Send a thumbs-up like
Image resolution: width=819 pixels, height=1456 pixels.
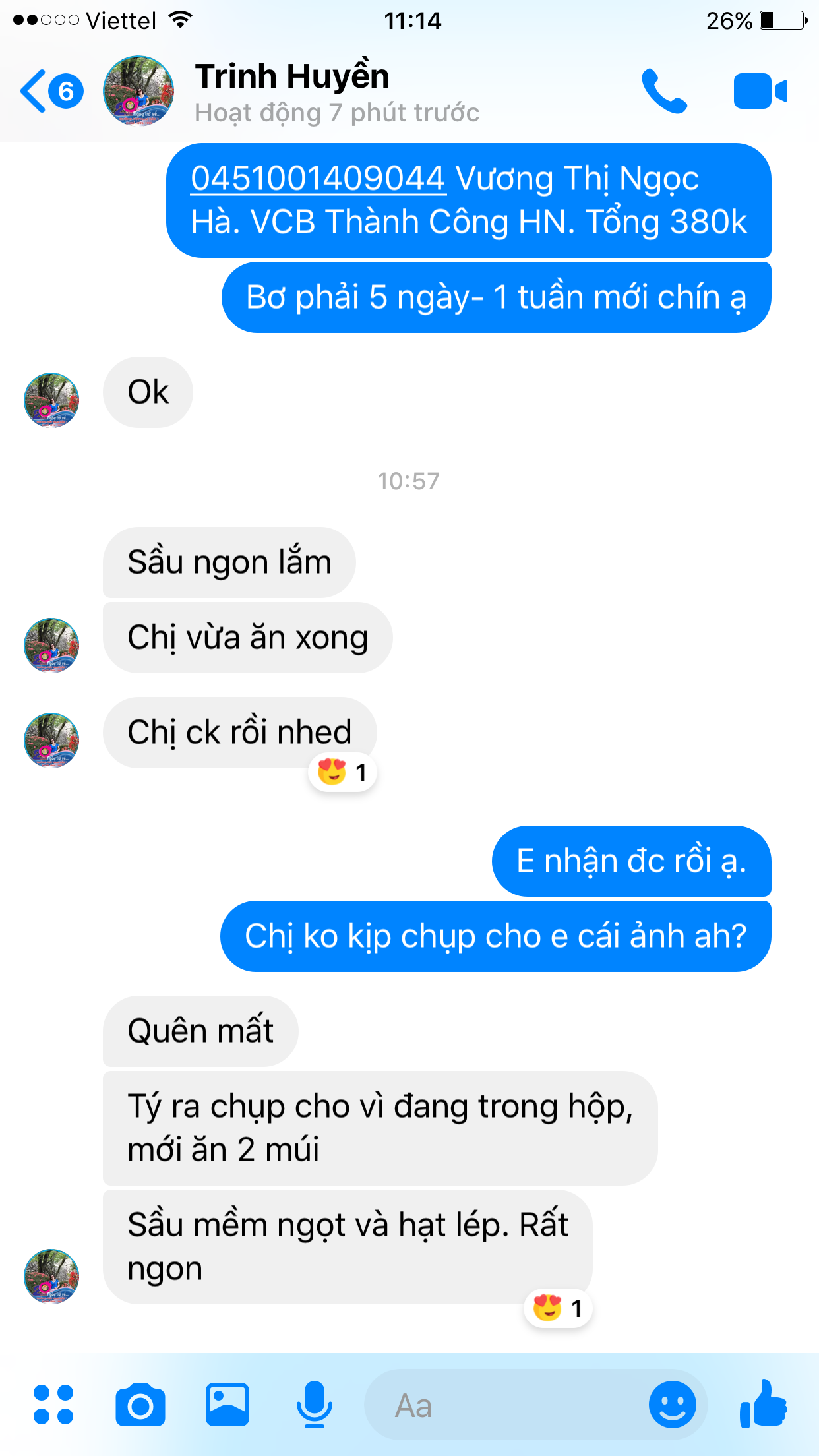(764, 1404)
